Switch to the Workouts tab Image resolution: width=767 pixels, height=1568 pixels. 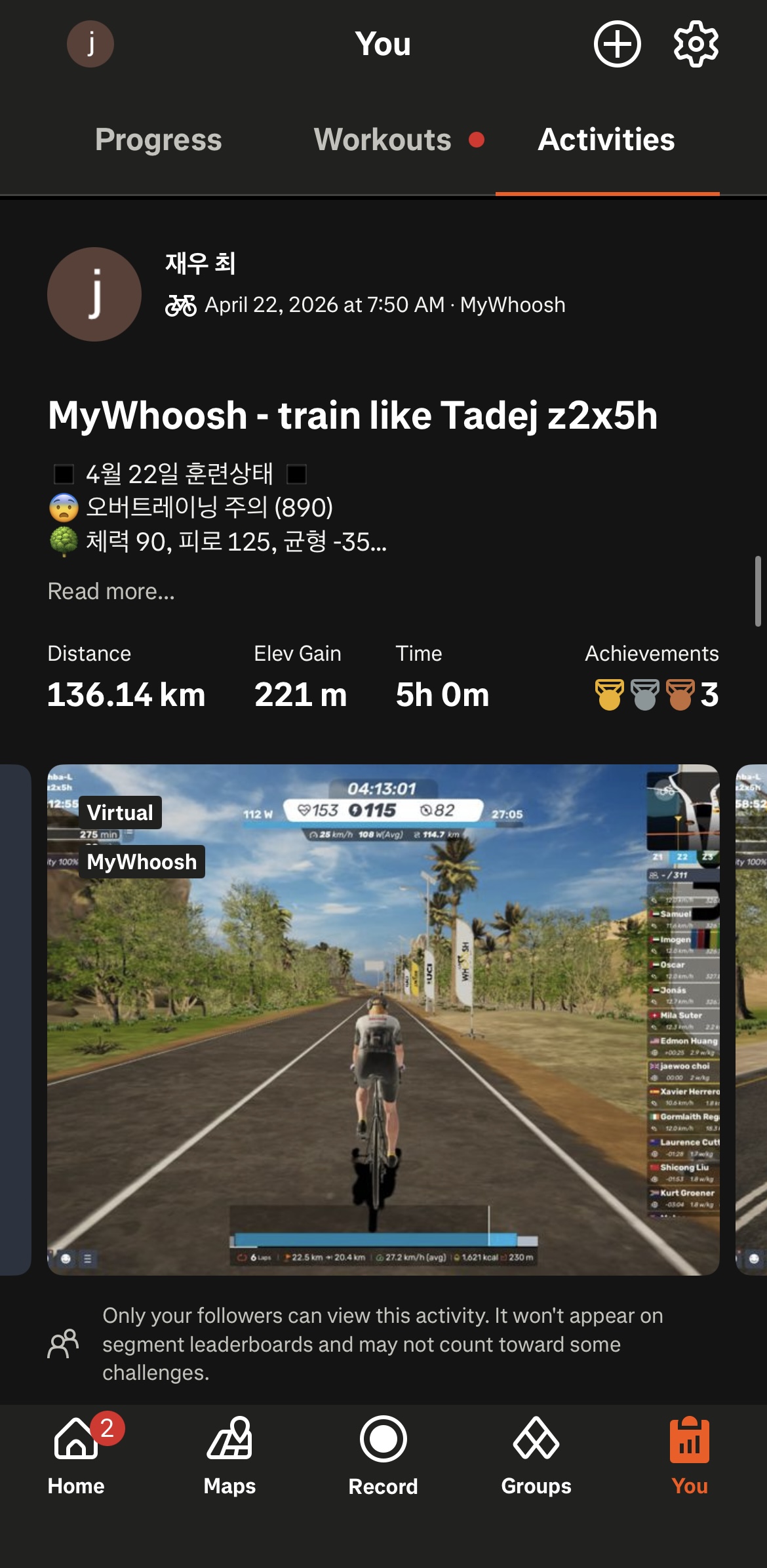pos(383,140)
